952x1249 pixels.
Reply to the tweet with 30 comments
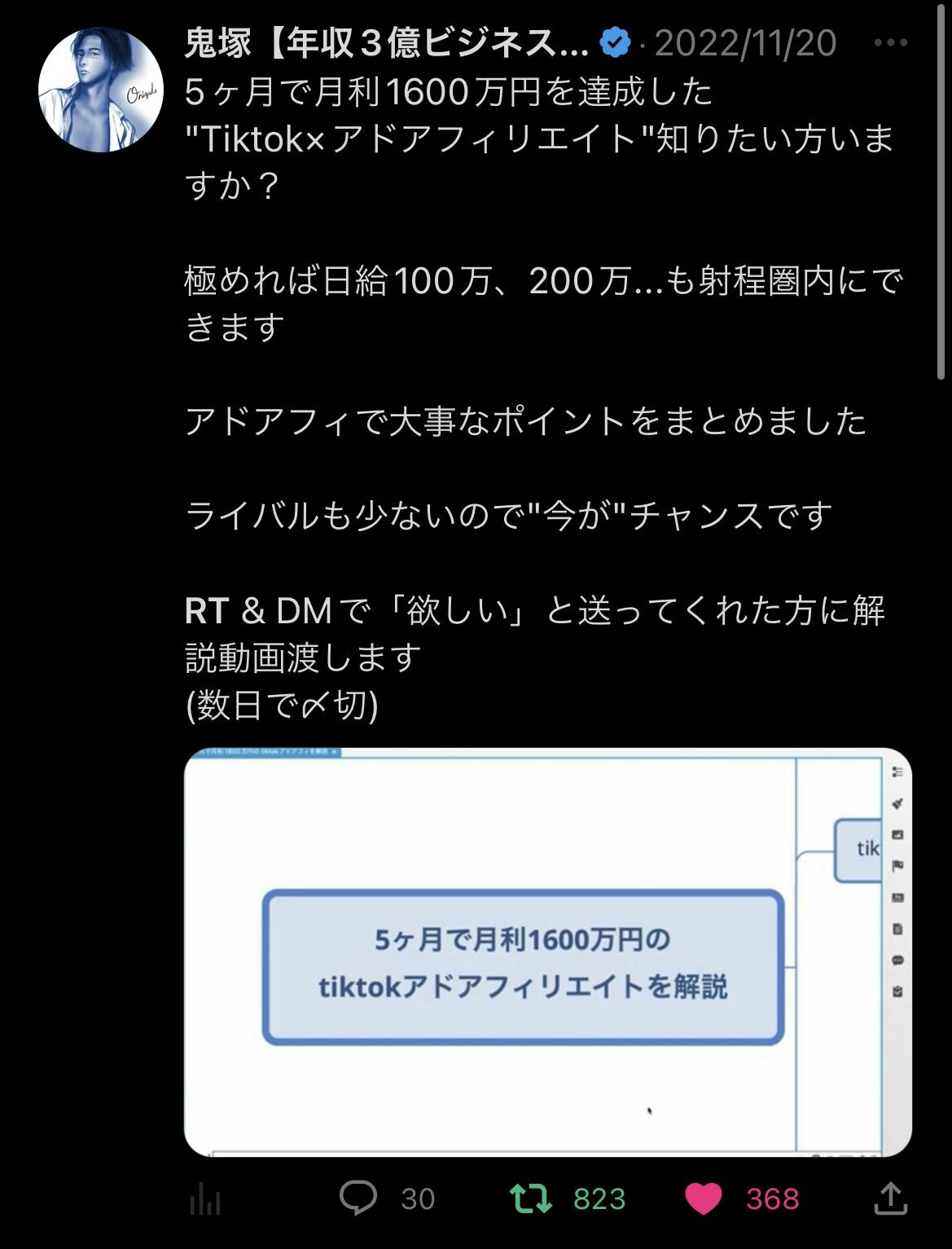(358, 1198)
